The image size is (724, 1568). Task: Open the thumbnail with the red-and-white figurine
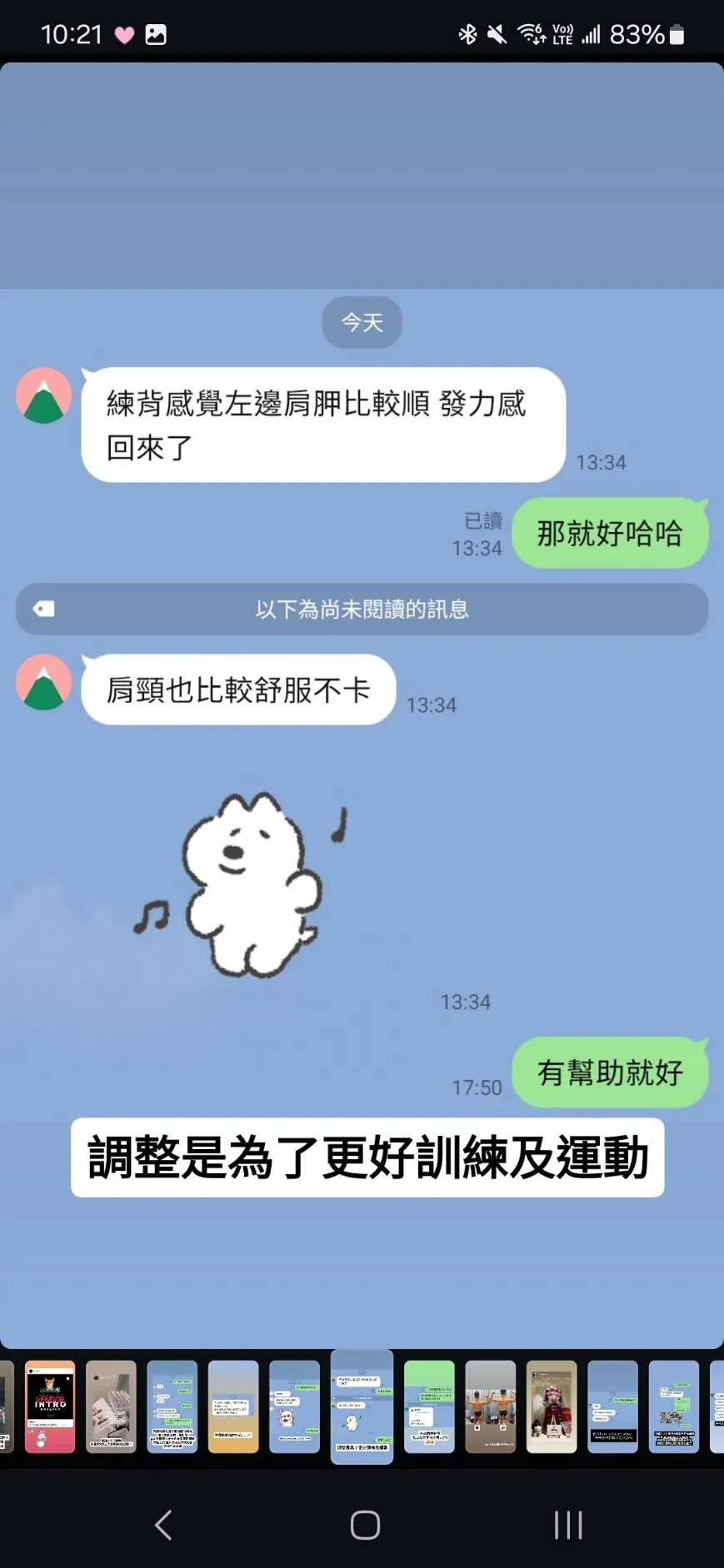[552, 1406]
